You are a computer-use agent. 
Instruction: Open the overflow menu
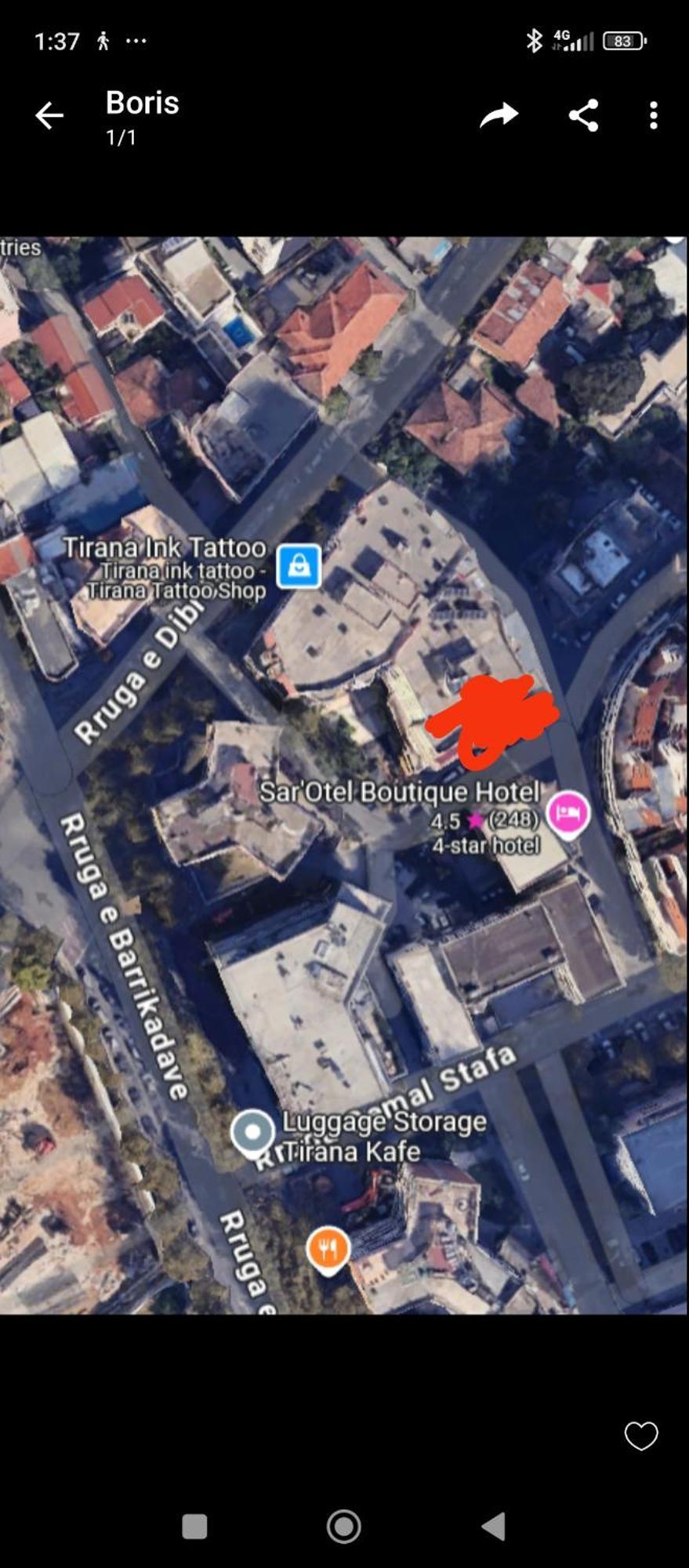pos(653,115)
